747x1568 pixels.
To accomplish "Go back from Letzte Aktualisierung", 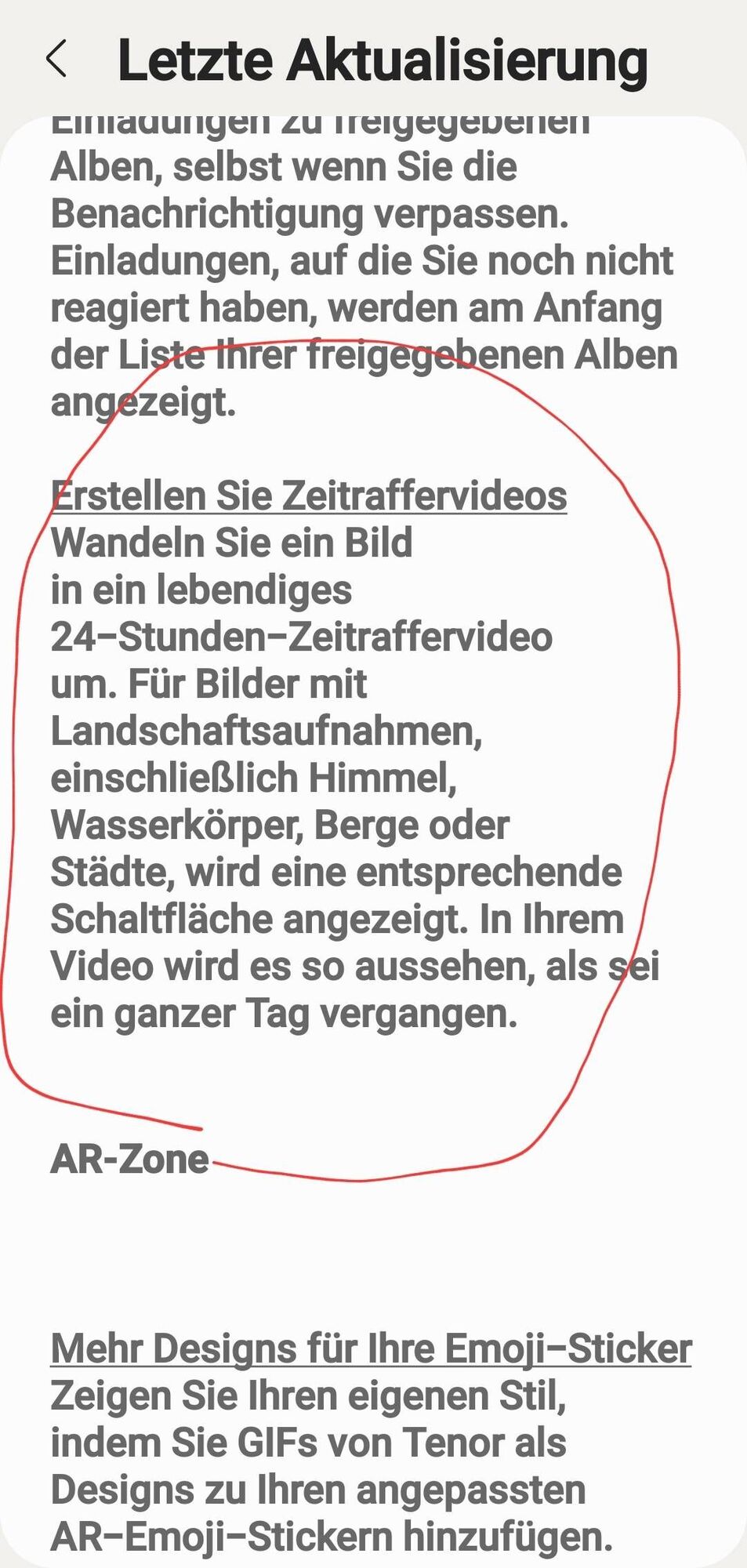I will click(56, 60).
